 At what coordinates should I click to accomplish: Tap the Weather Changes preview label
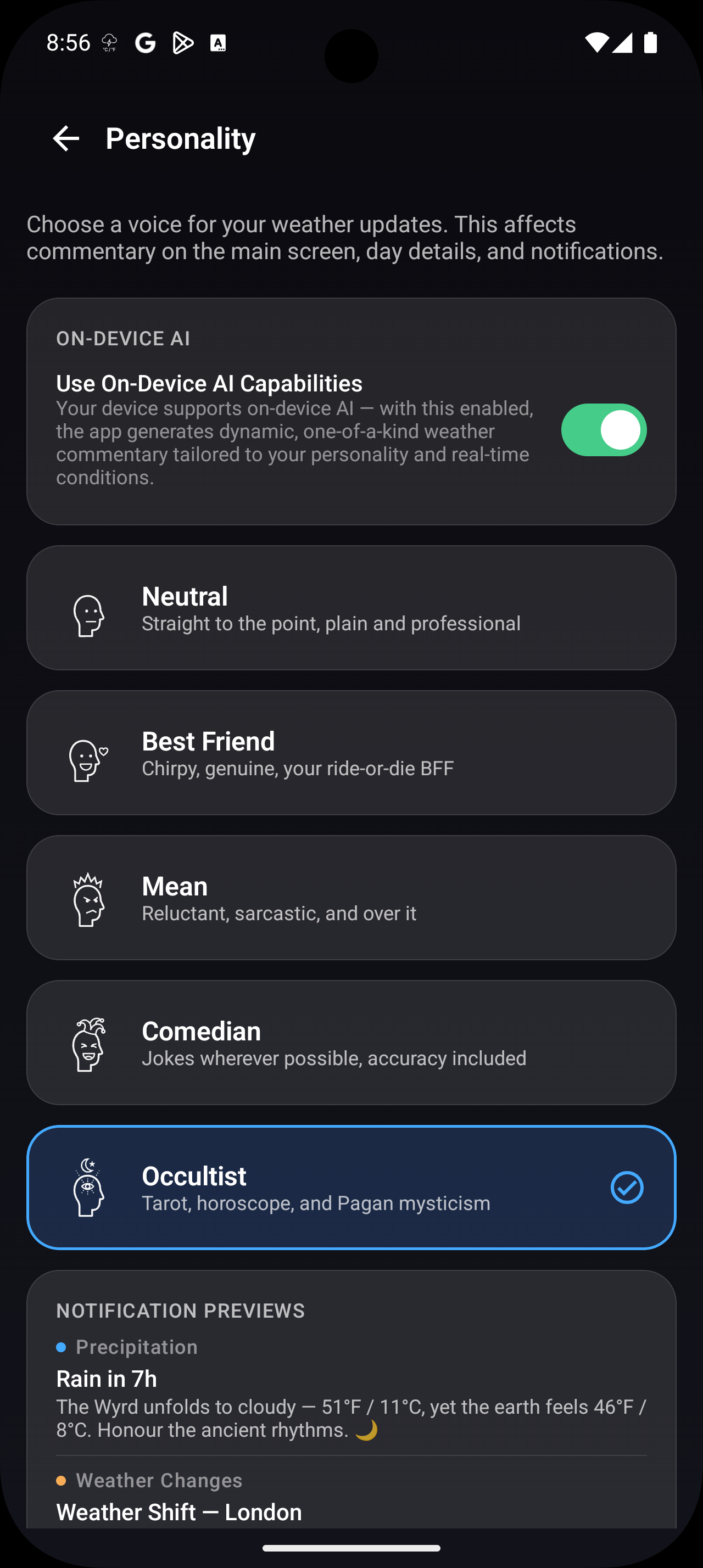(158, 1480)
